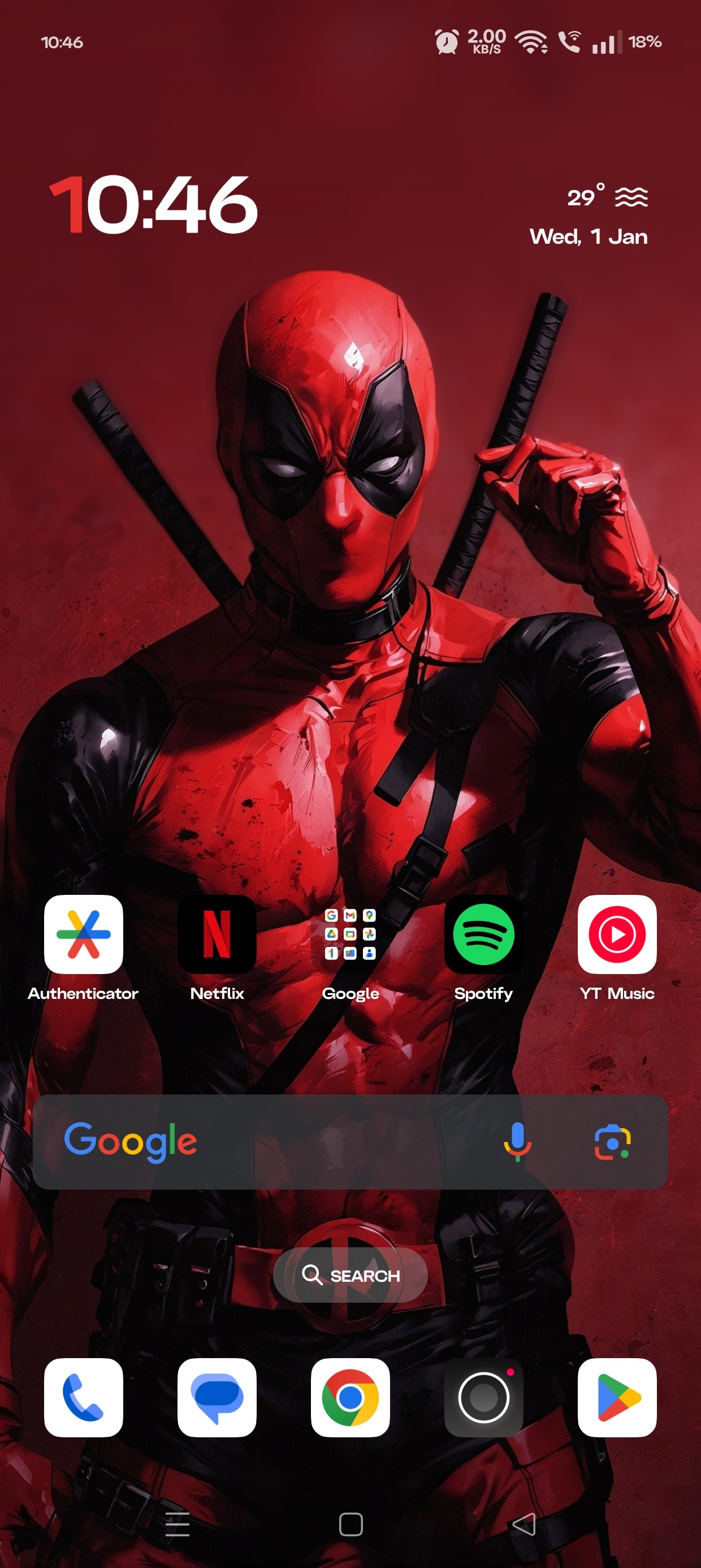This screenshot has height=1568, width=701.
Task: Tap the back navigation button
Action: click(523, 1524)
